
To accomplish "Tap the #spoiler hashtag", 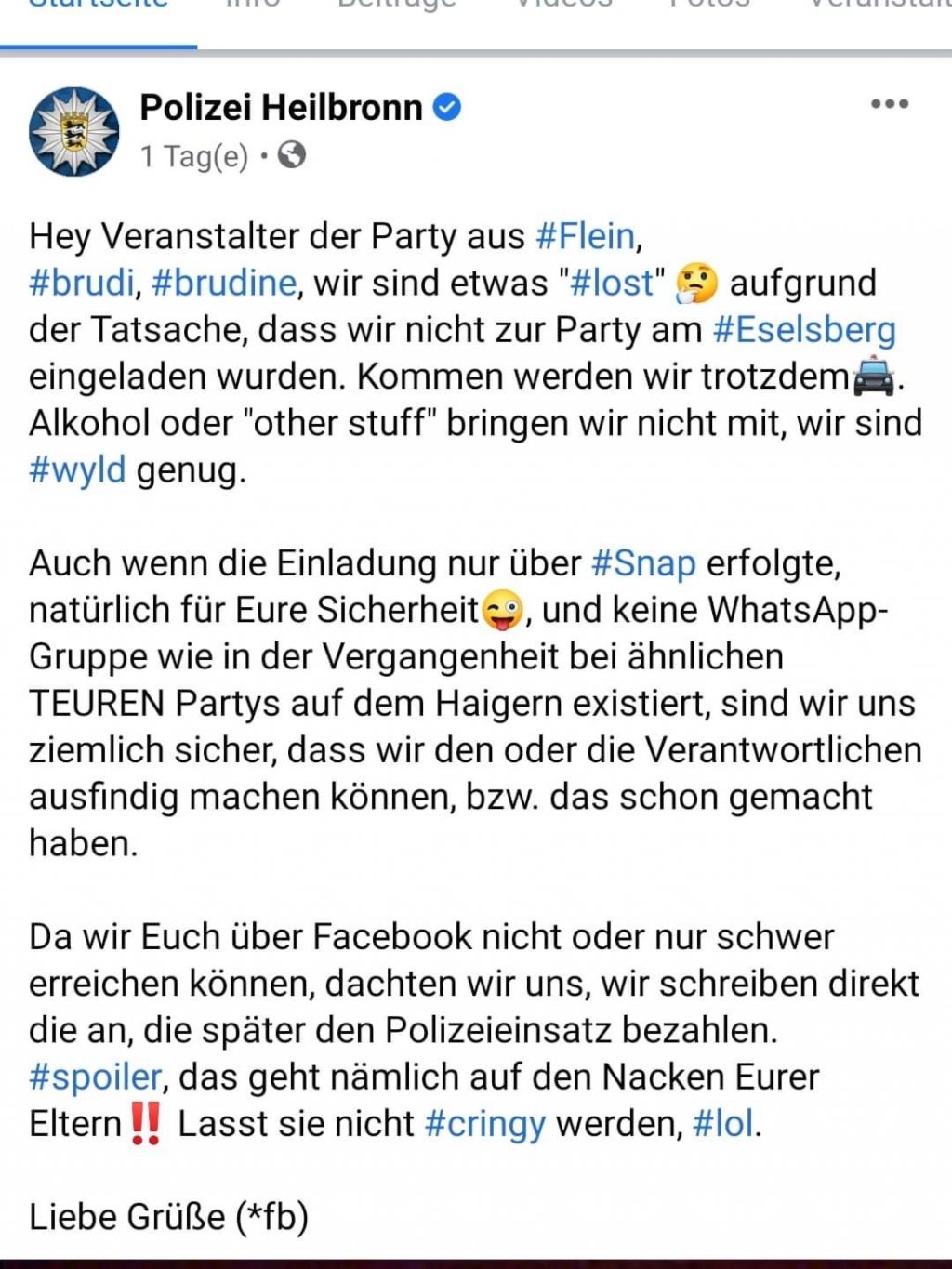I will pos(96,1077).
